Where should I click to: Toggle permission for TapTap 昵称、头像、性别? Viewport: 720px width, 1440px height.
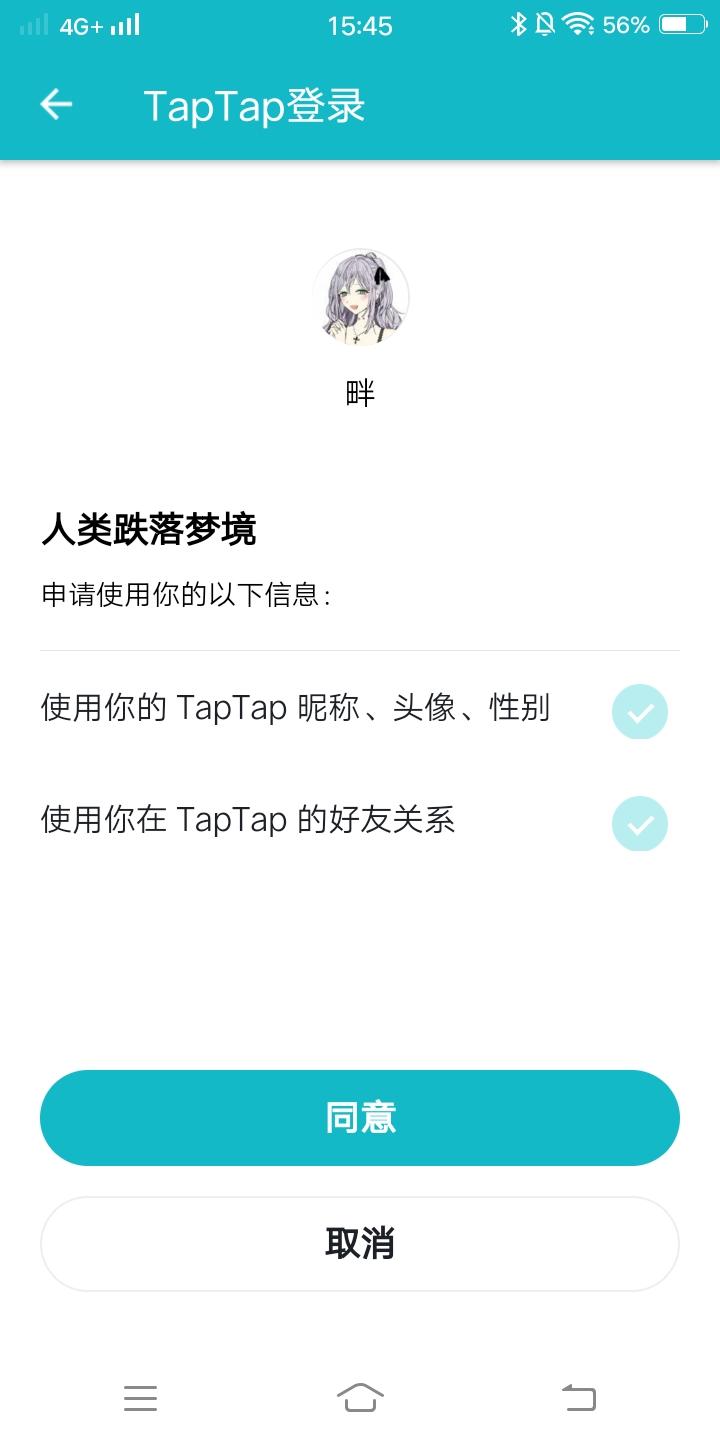[x=640, y=711]
